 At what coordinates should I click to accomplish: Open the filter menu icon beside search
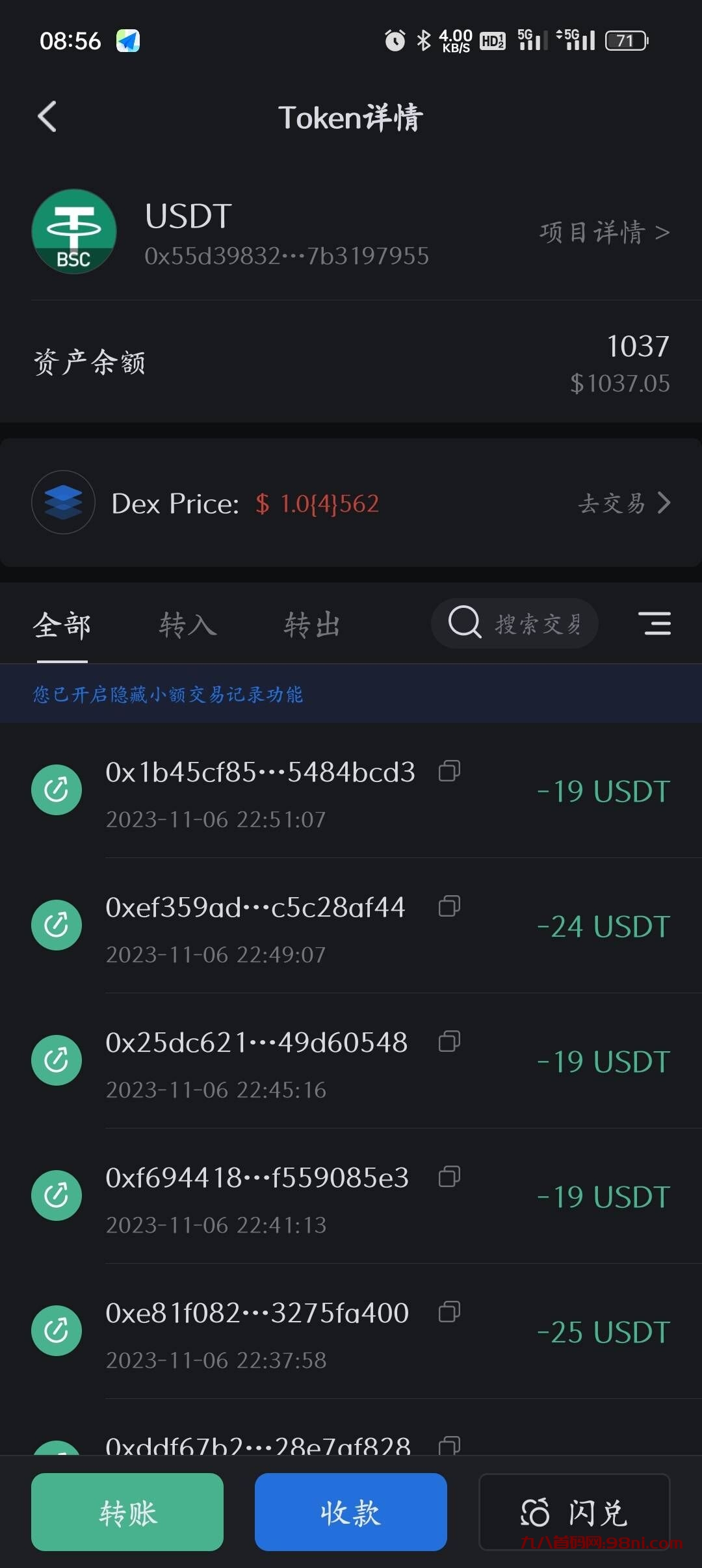coord(655,623)
